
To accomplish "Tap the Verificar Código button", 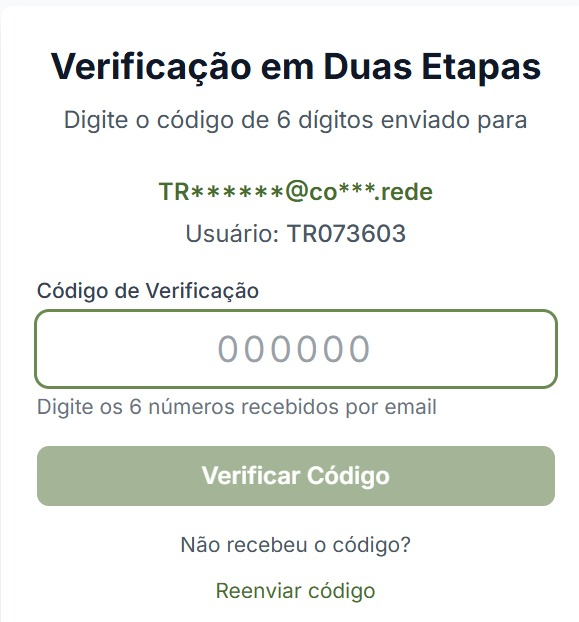I will click(296, 476).
